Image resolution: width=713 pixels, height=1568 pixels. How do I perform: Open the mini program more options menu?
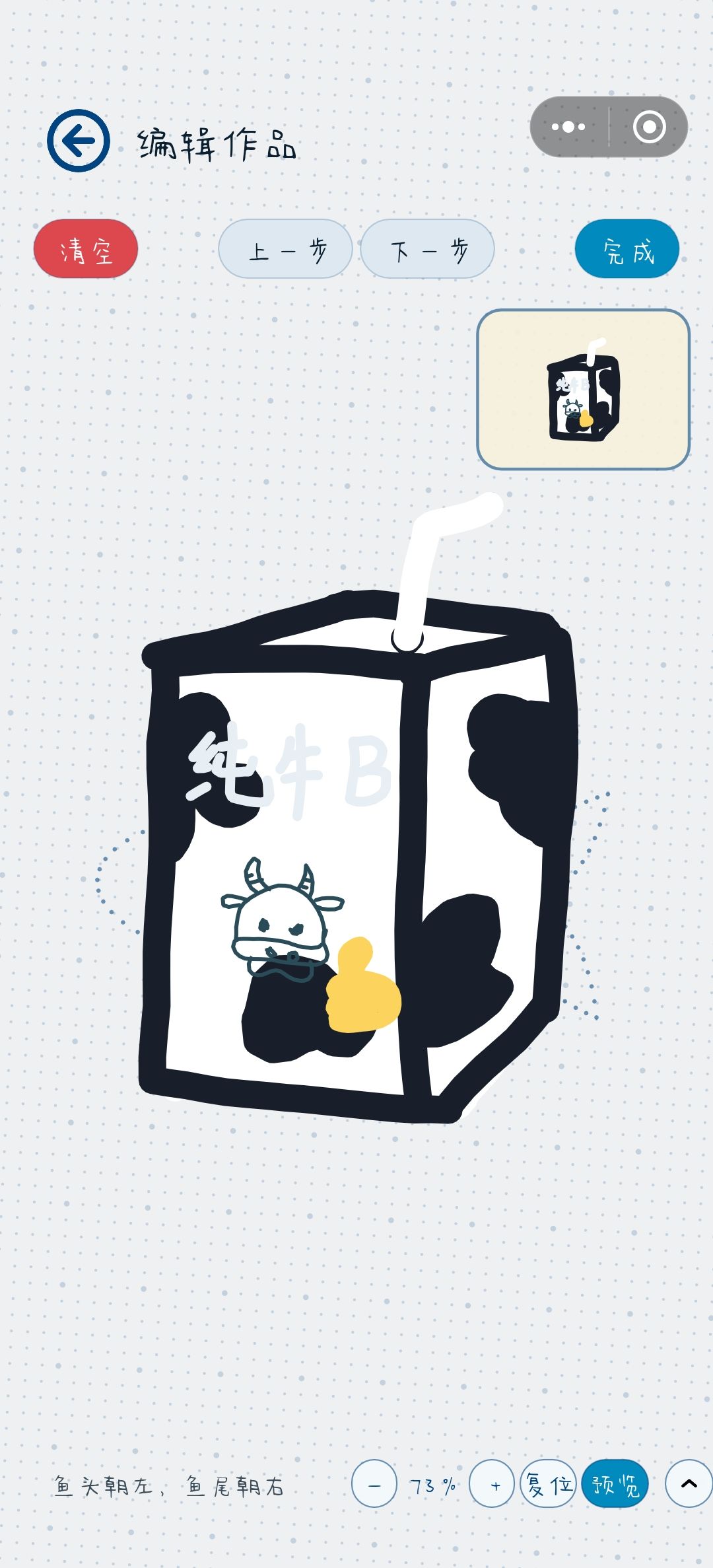(x=568, y=127)
